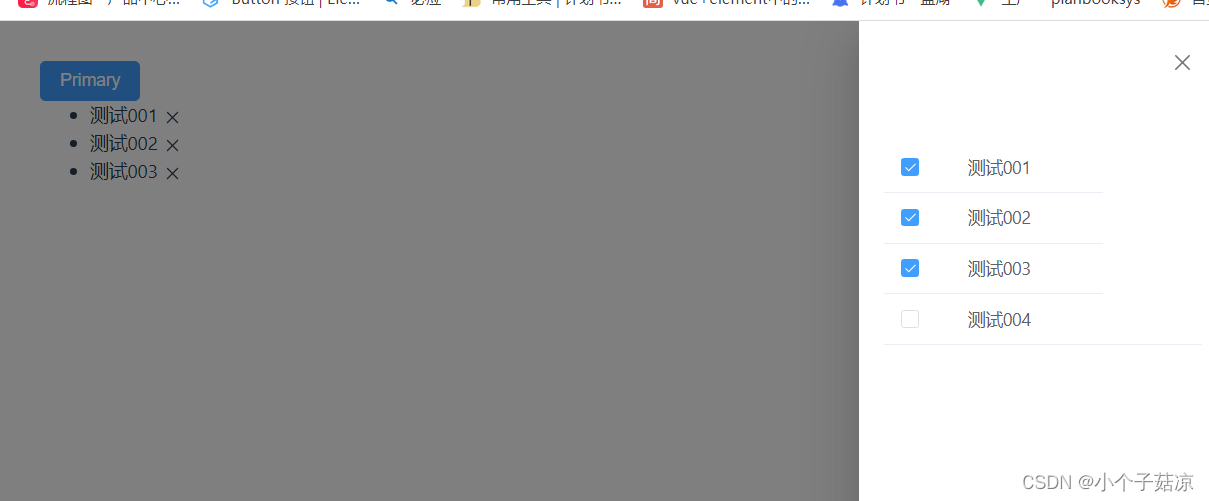
Task: Check the 测试004 checkbox
Action: tap(910, 319)
